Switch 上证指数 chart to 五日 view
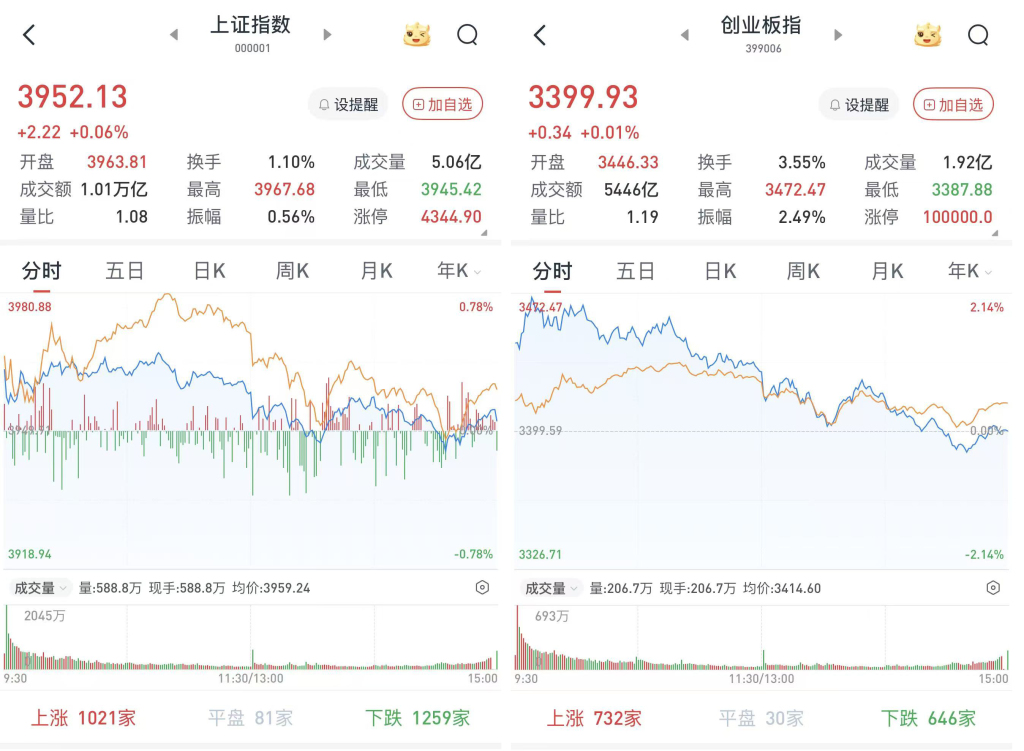The height and width of the screenshot is (751, 1024). 125,270
